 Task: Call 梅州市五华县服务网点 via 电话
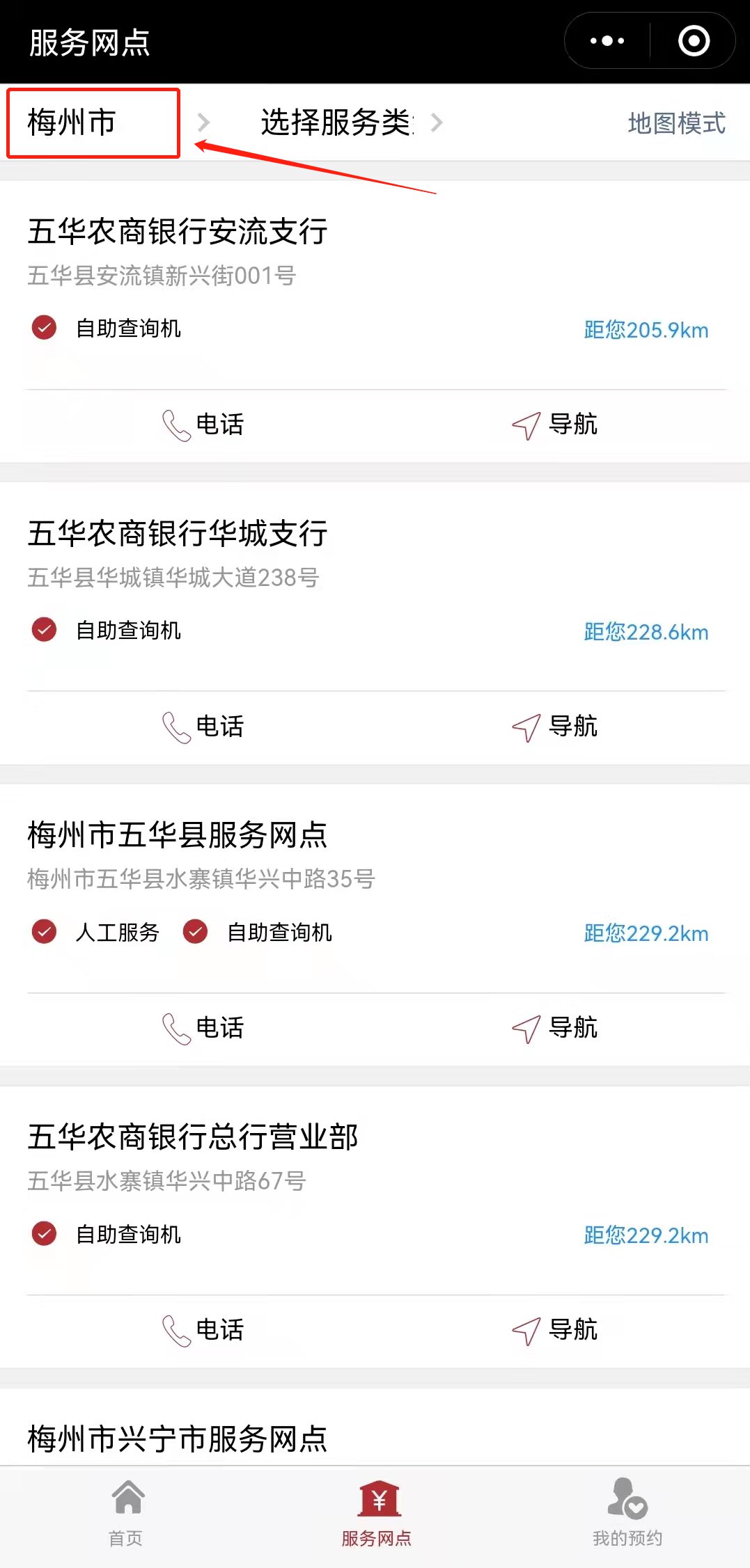tap(203, 1028)
